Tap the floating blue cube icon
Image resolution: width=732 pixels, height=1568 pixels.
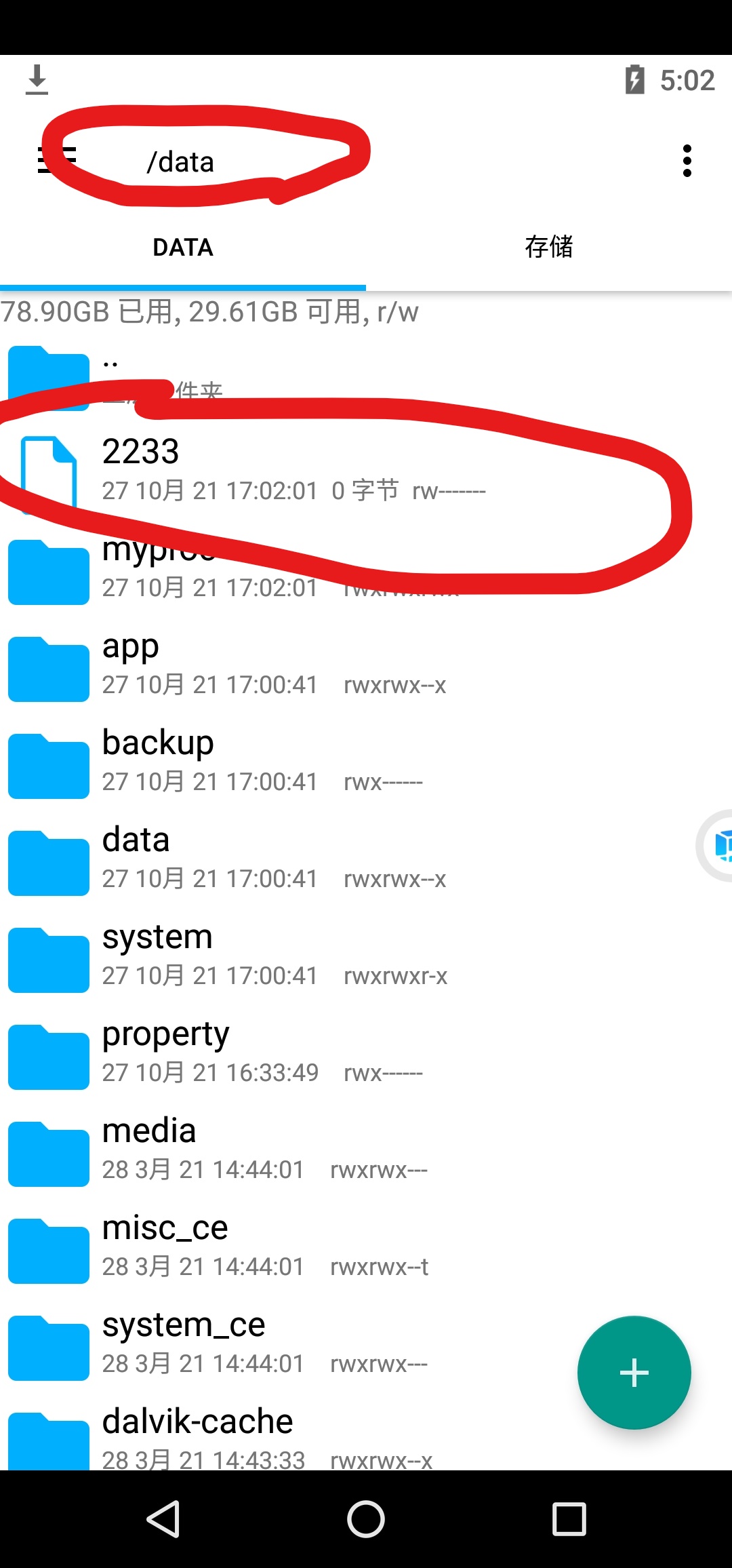coord(721,845)
